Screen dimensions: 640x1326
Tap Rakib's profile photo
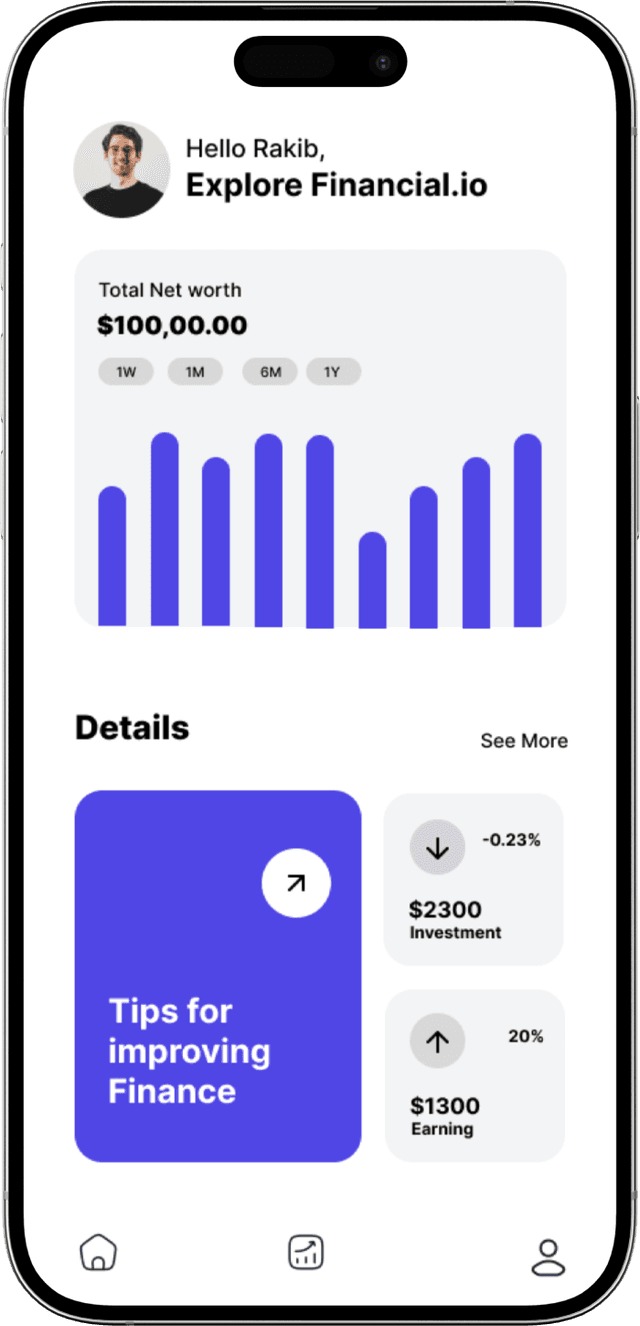(122, 170)
